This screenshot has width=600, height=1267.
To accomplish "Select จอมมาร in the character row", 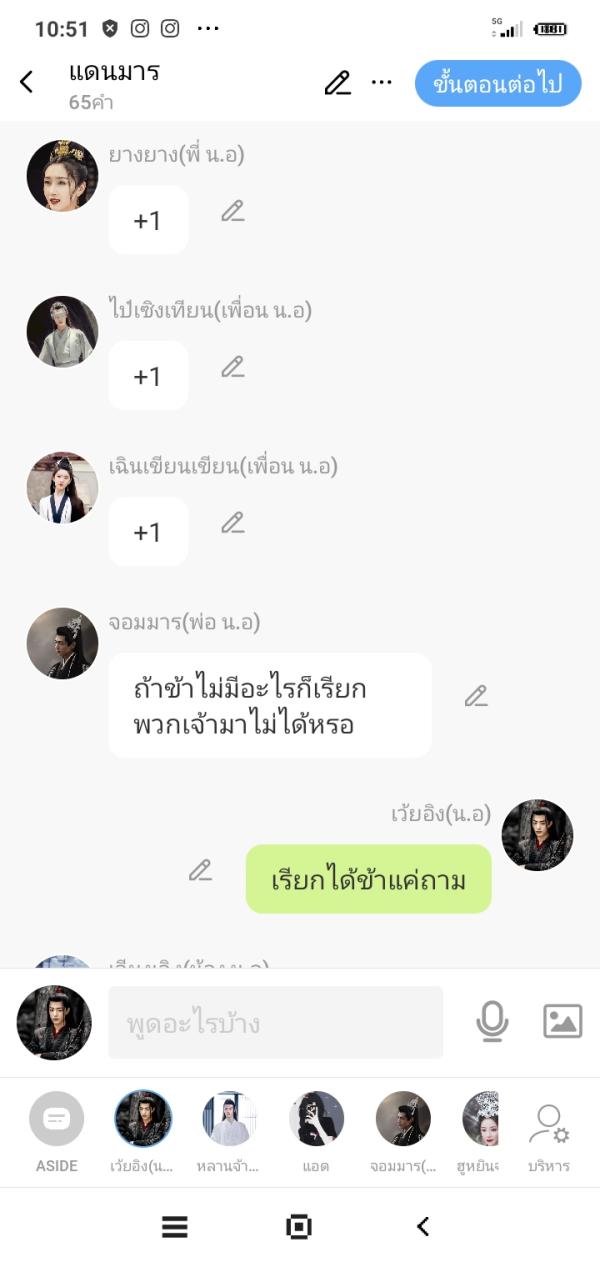I will point(403,1119).
